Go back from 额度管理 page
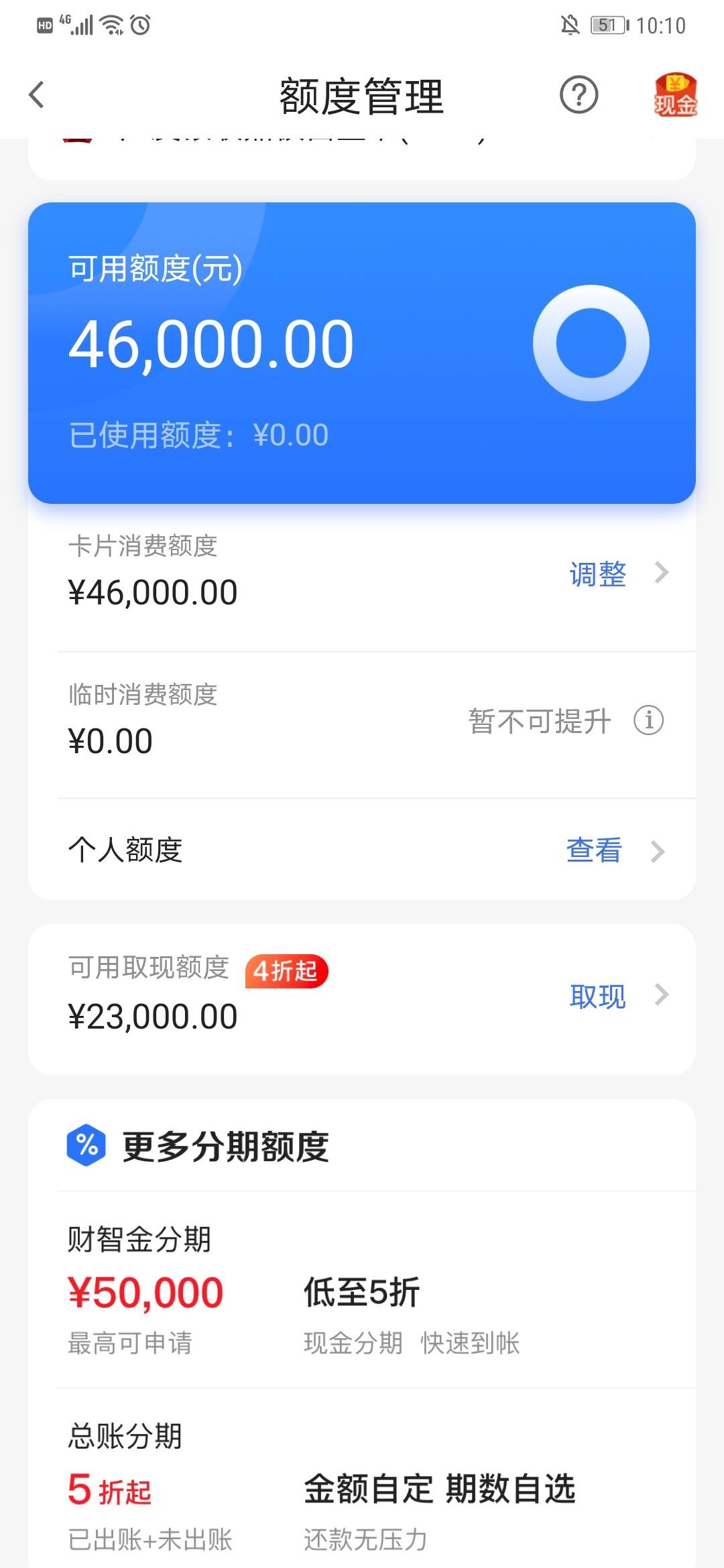Screen dimensions: 724x1568 (37, 94)
